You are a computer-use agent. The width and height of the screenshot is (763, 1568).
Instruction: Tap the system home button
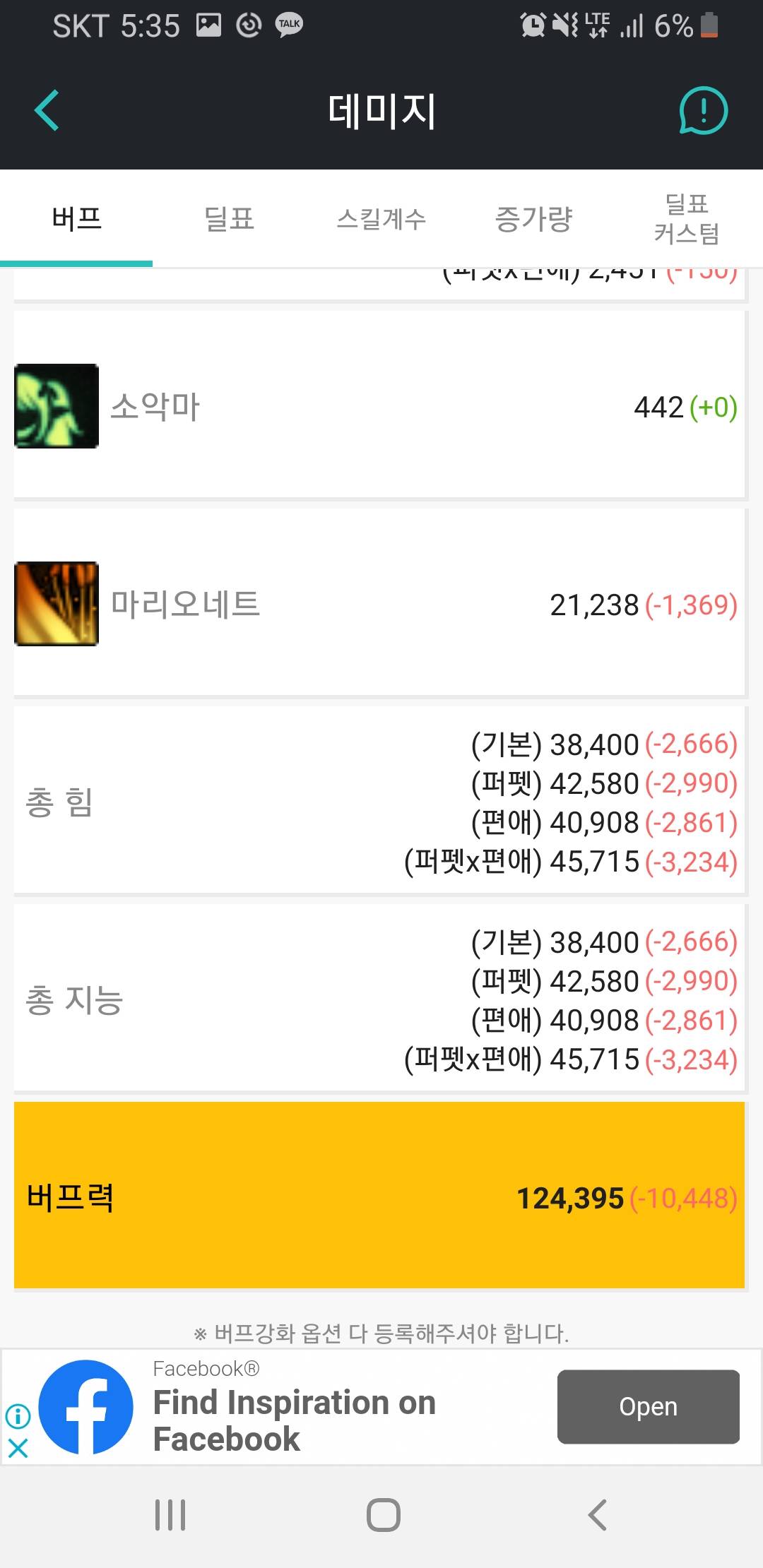point(383,1515)
